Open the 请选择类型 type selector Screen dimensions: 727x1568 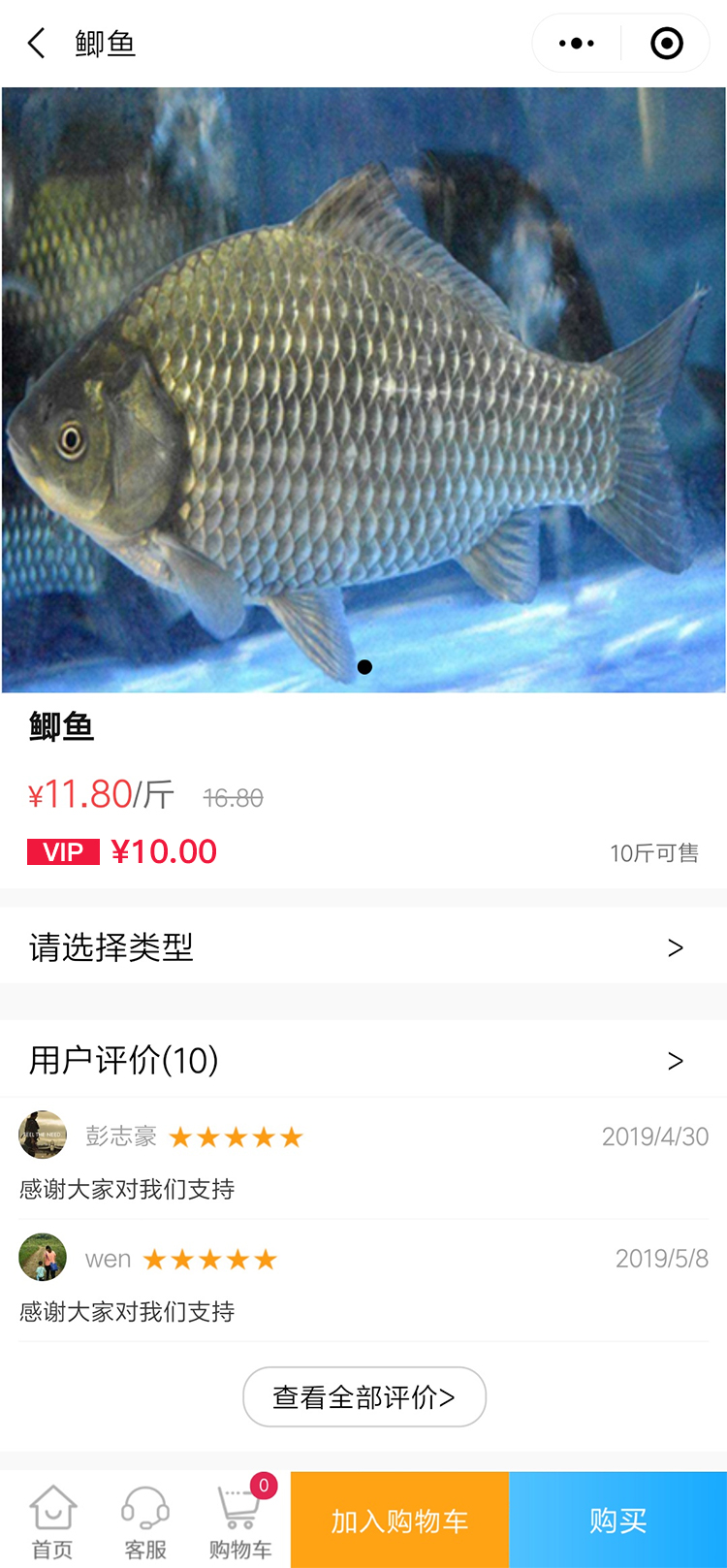click(363, 946)
